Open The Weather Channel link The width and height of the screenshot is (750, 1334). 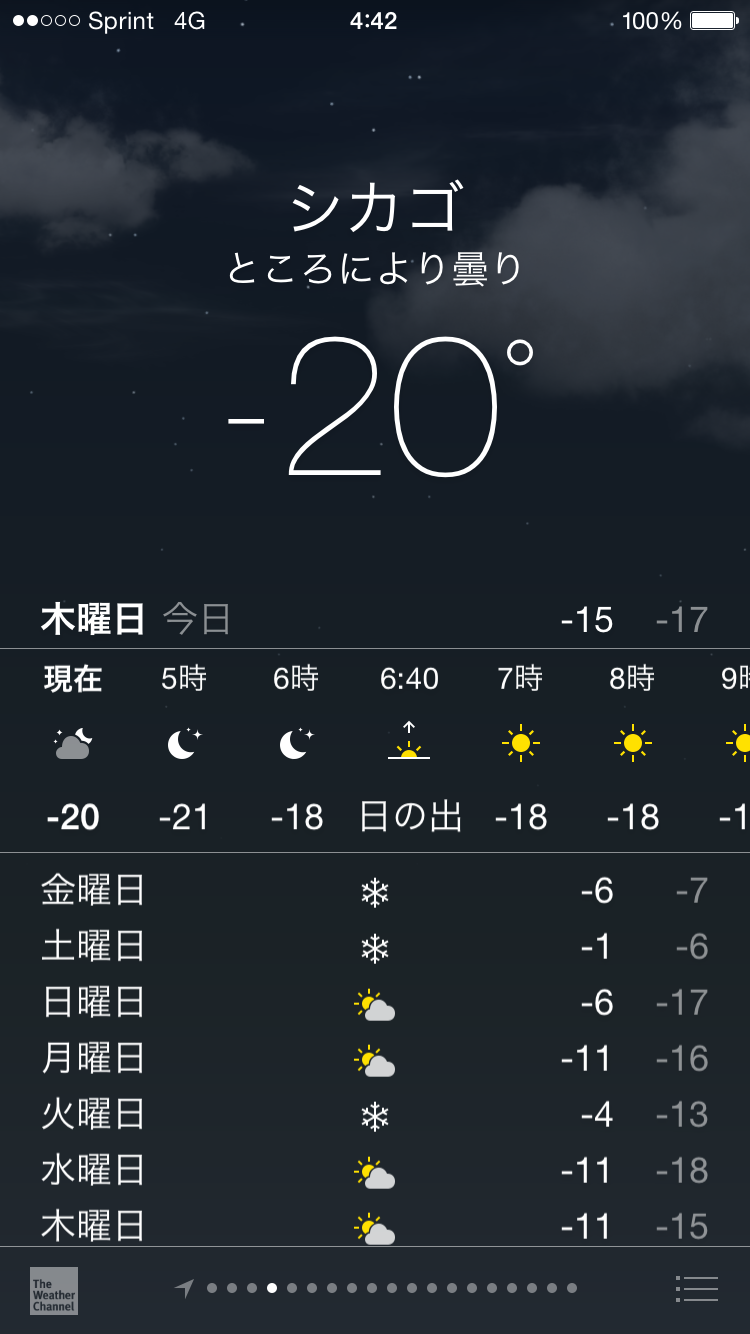(54, 1290)
